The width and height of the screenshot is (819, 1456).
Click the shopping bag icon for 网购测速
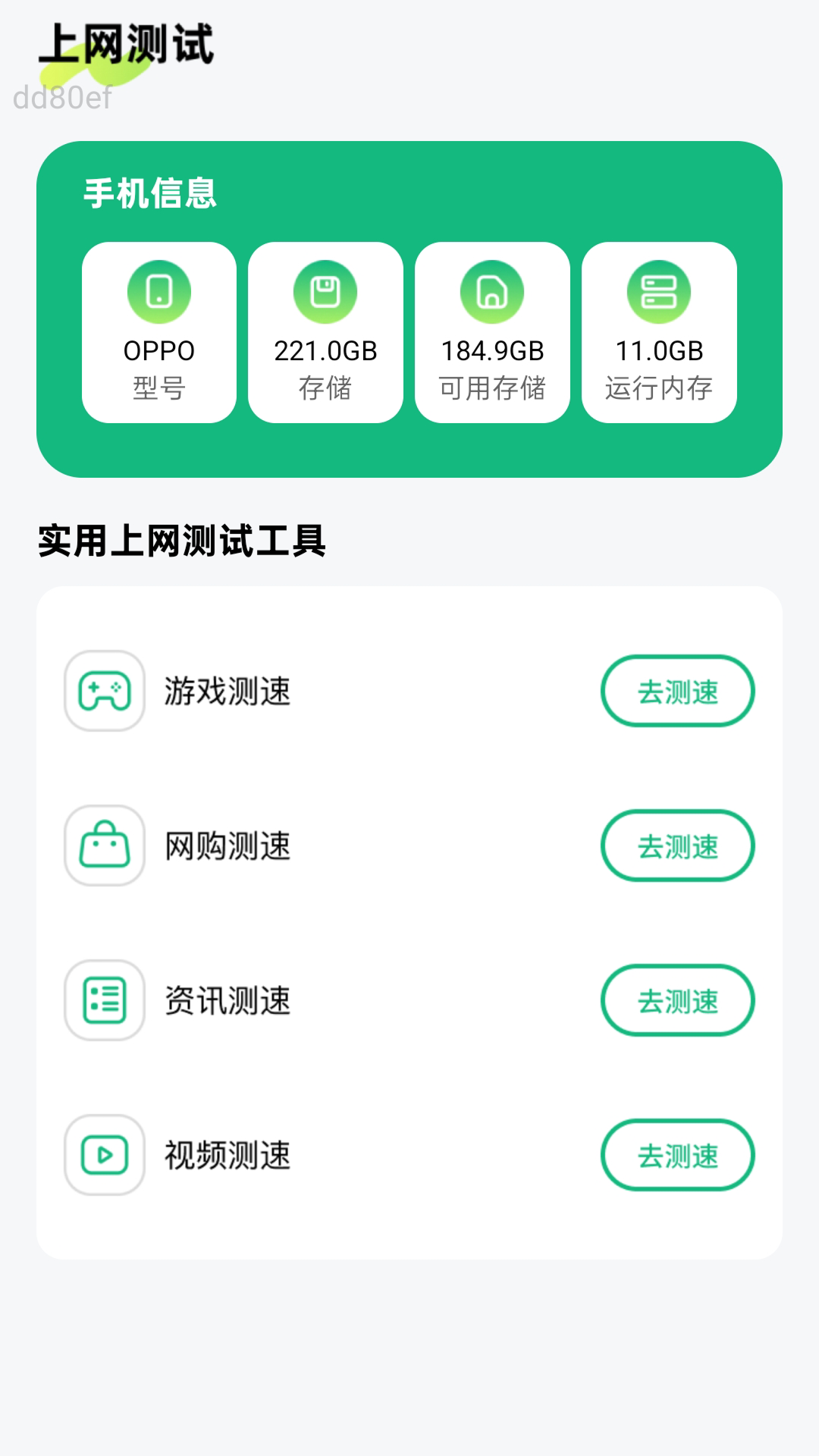[x=105, y=846]
